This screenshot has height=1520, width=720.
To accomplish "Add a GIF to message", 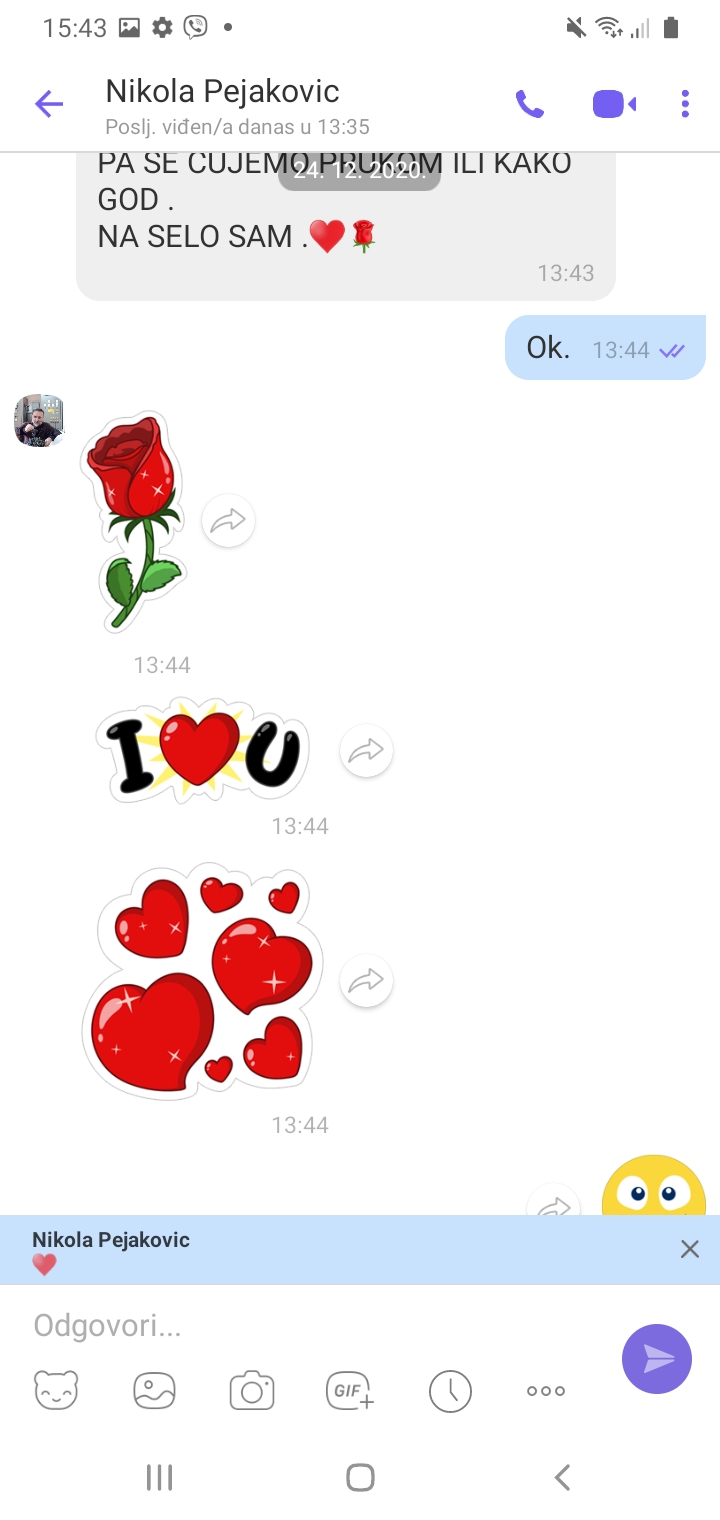I will pos(350,1390).
